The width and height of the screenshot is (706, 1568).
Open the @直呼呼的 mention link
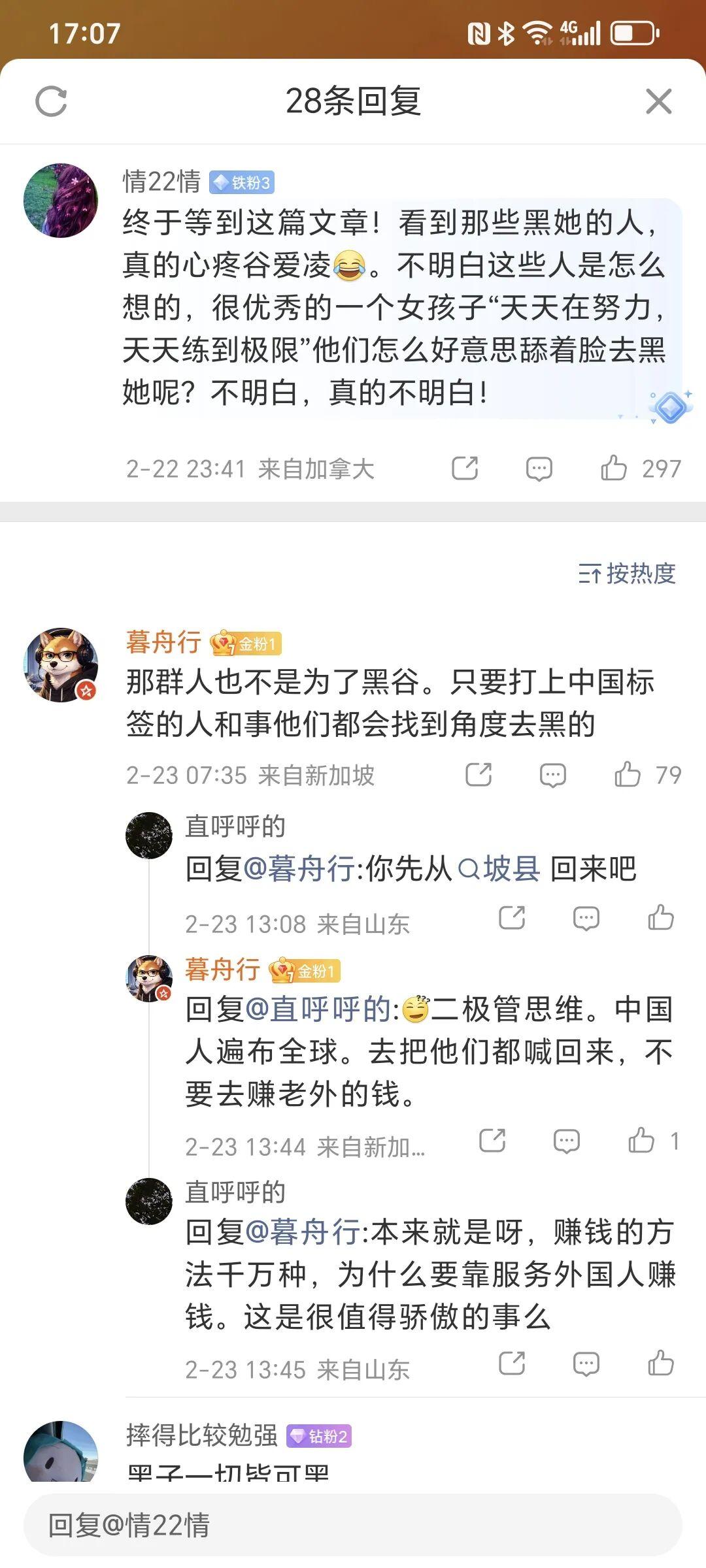pyautogui.click(x=320, y=1009)
